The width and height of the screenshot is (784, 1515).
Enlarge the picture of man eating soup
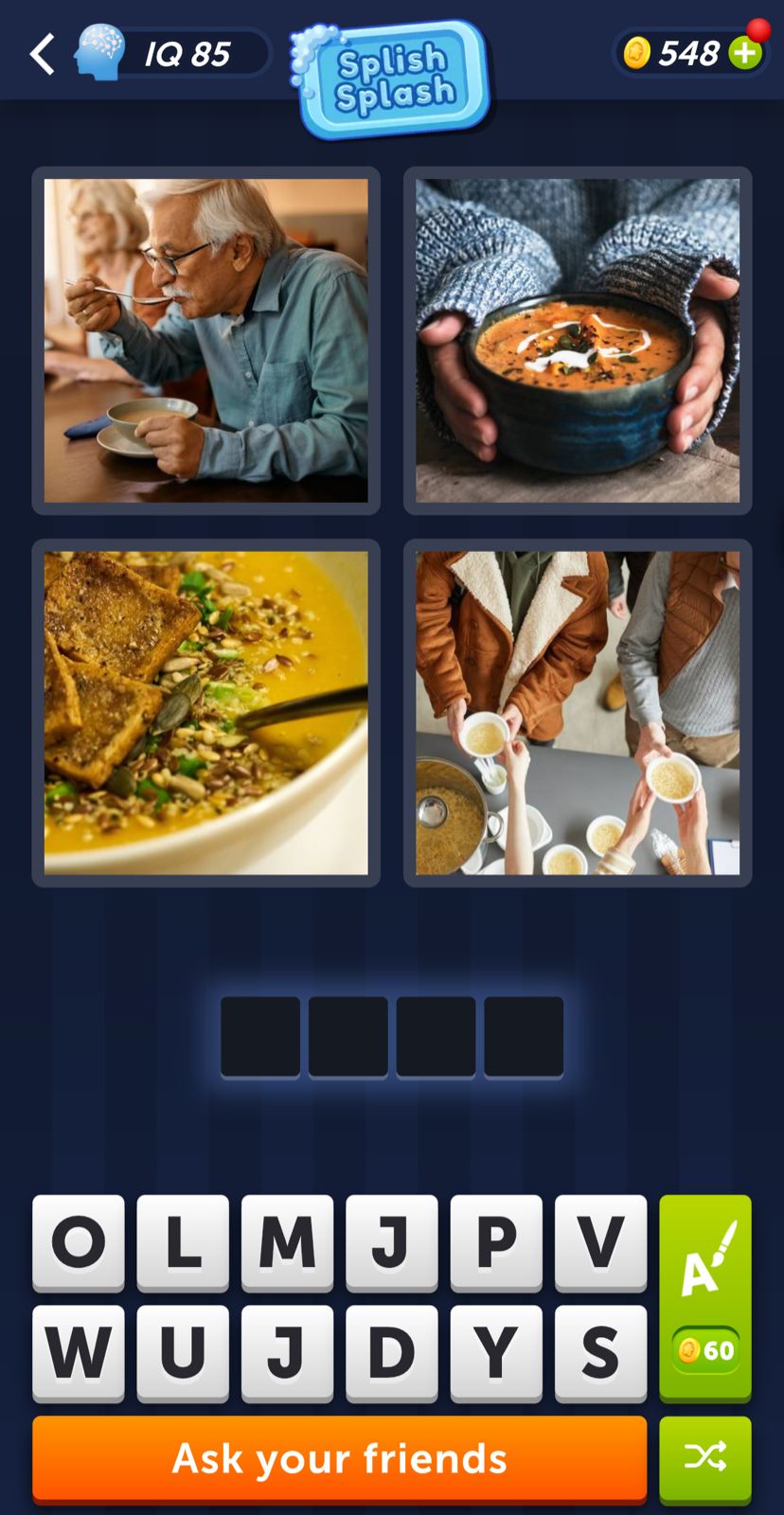206,341
